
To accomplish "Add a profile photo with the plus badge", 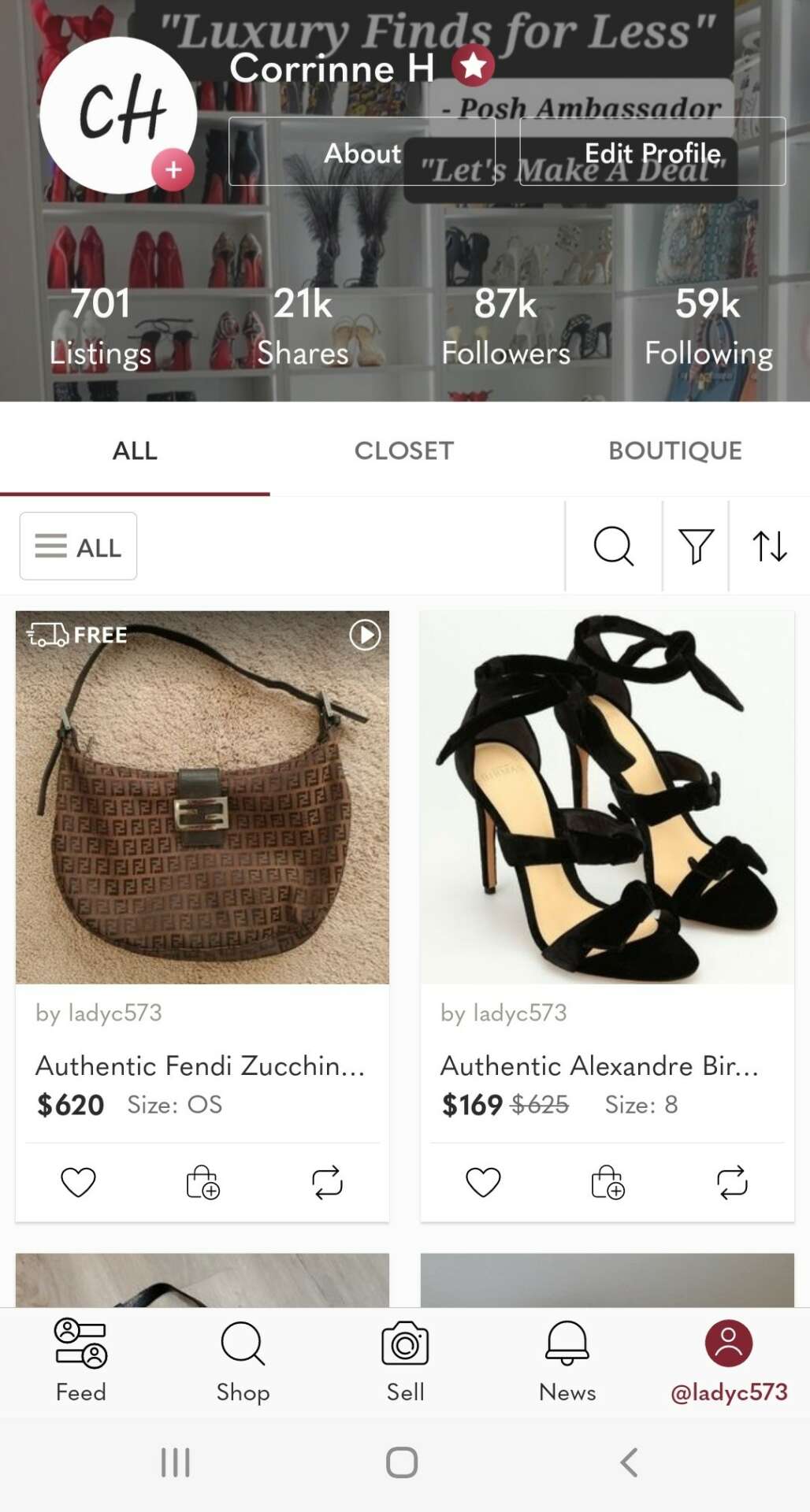I will pos(173,169).
